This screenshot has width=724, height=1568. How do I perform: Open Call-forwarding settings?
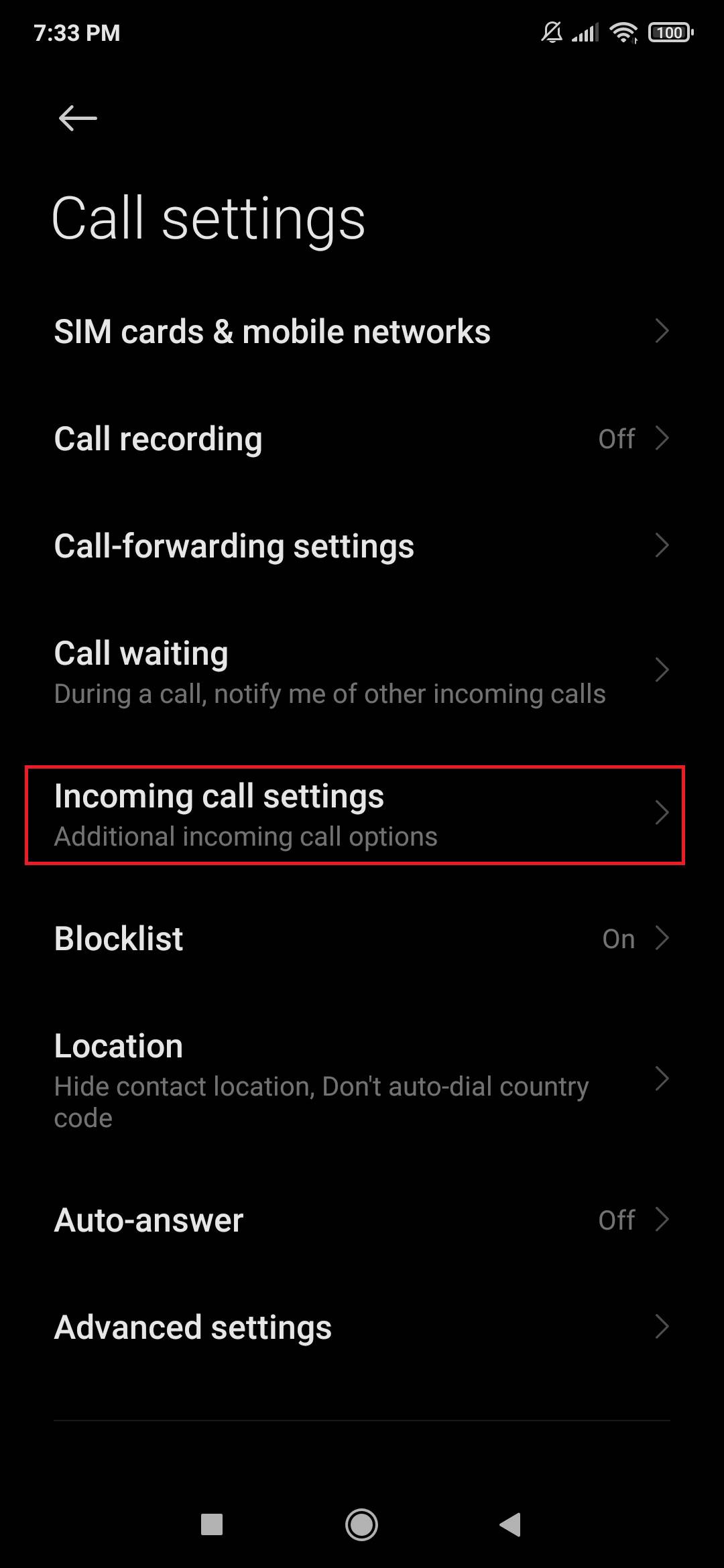pyautogui.click(x=362, y=546)
